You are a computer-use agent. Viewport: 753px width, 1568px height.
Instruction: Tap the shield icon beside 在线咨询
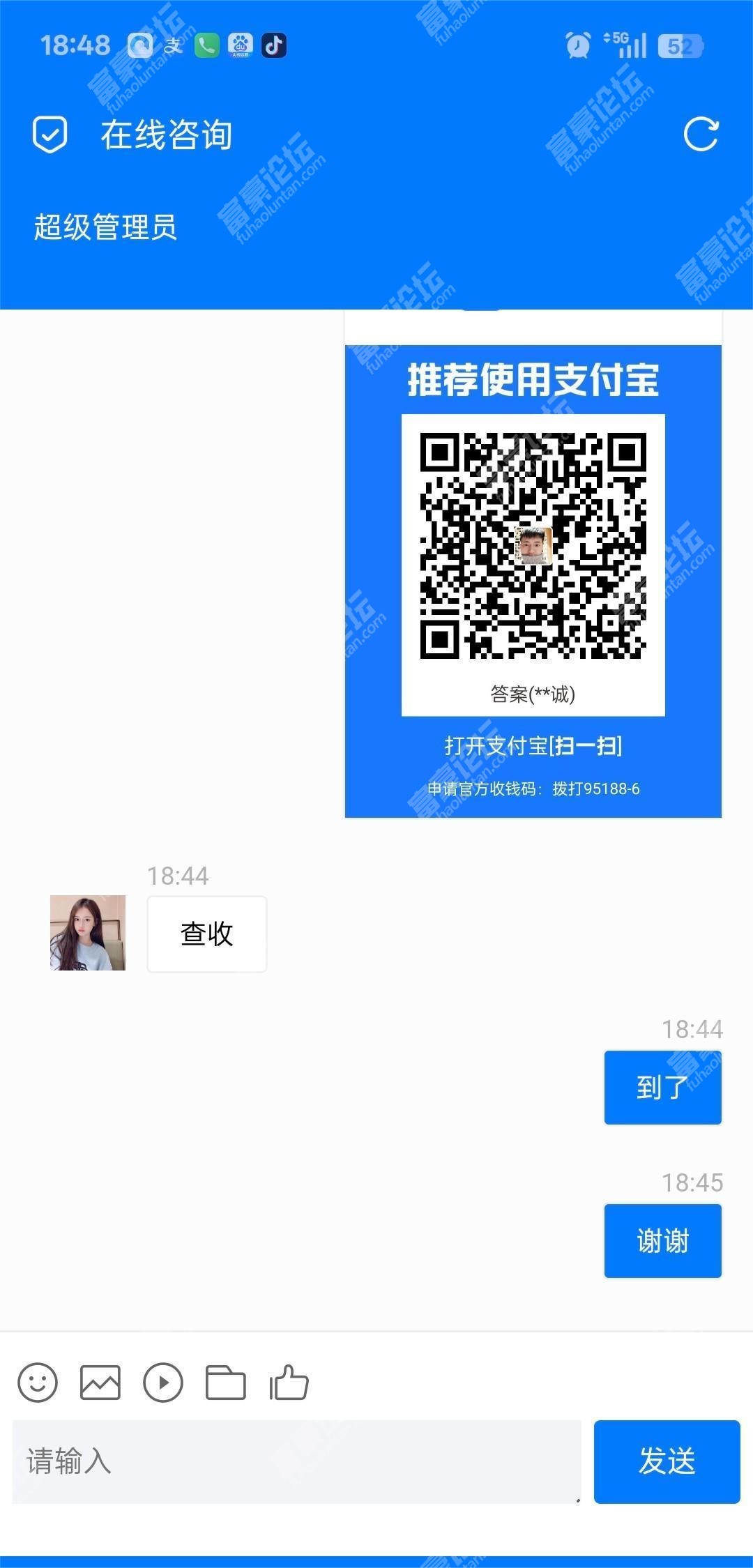50,135
